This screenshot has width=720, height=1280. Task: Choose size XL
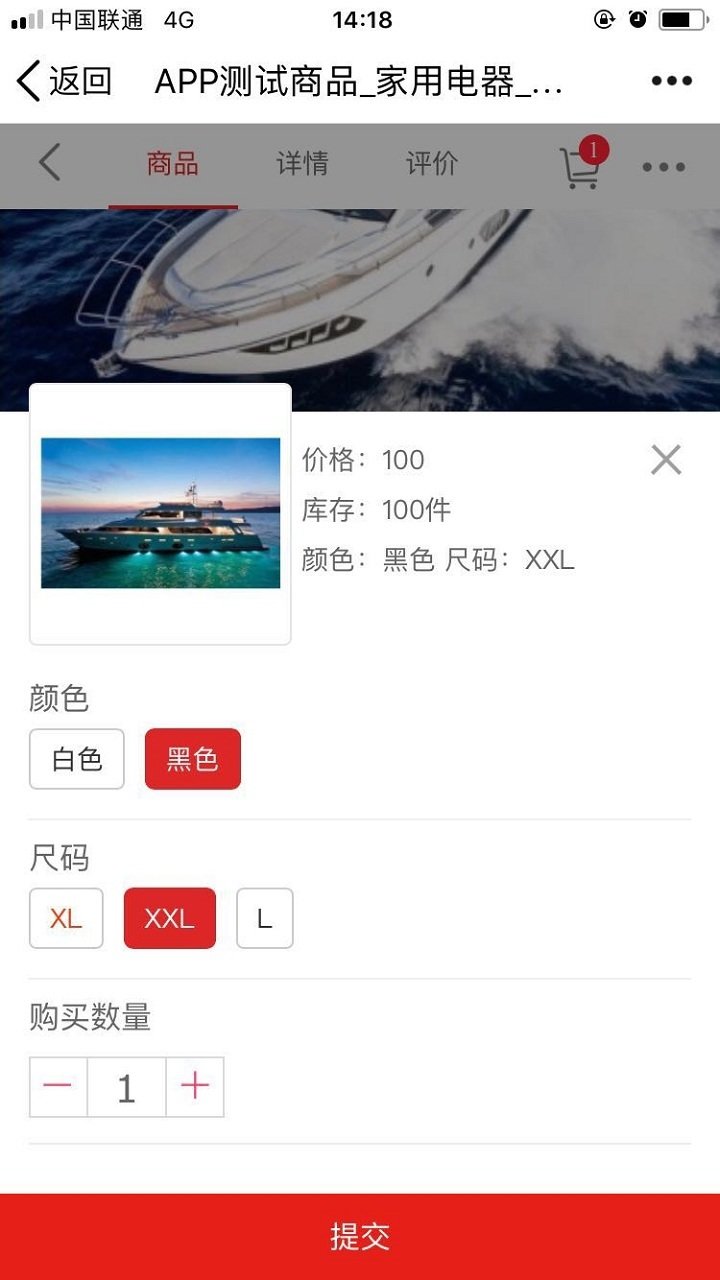point(66,918)
